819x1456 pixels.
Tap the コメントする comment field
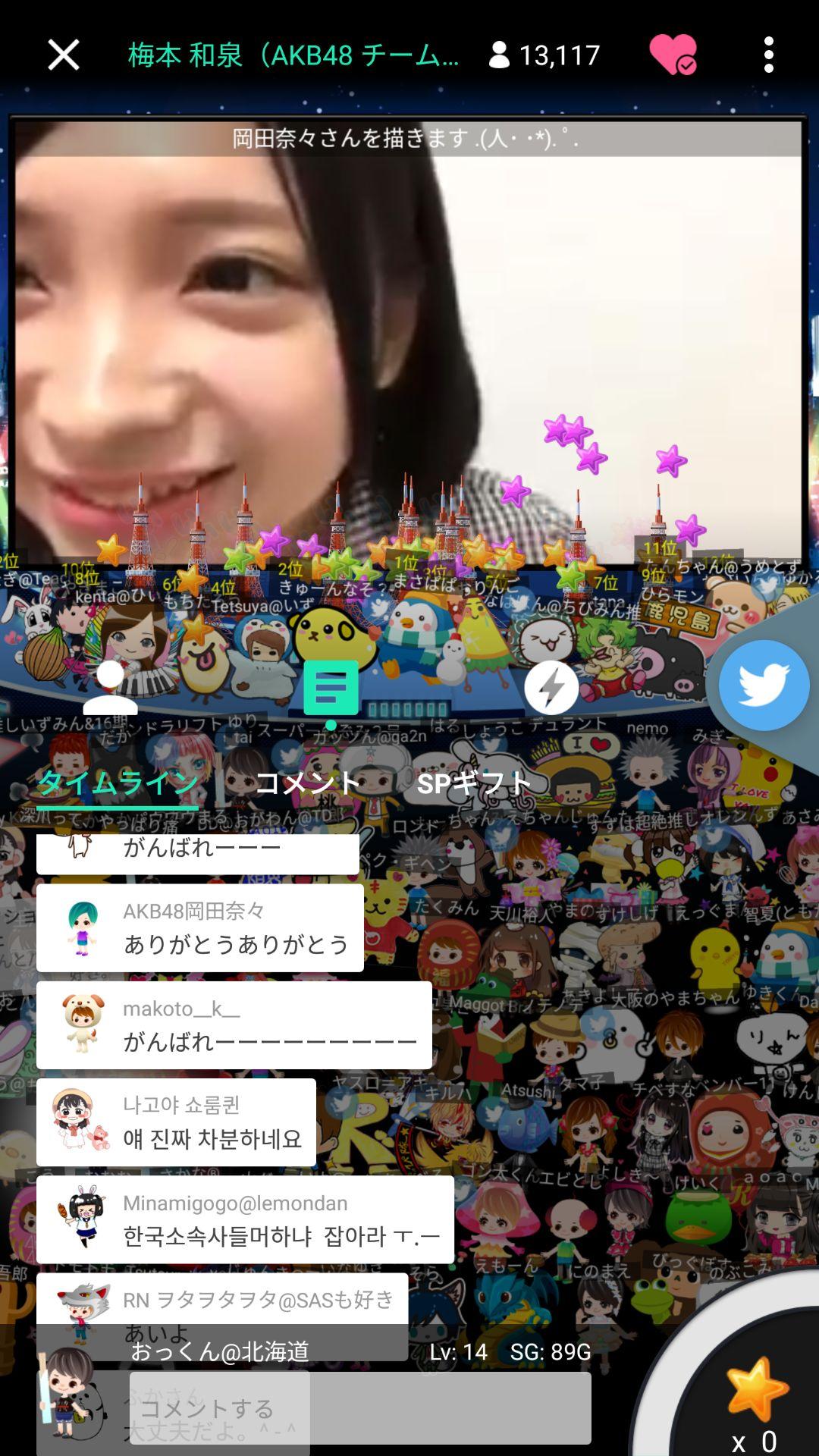pyautogui.click(x=360, y=1408)
